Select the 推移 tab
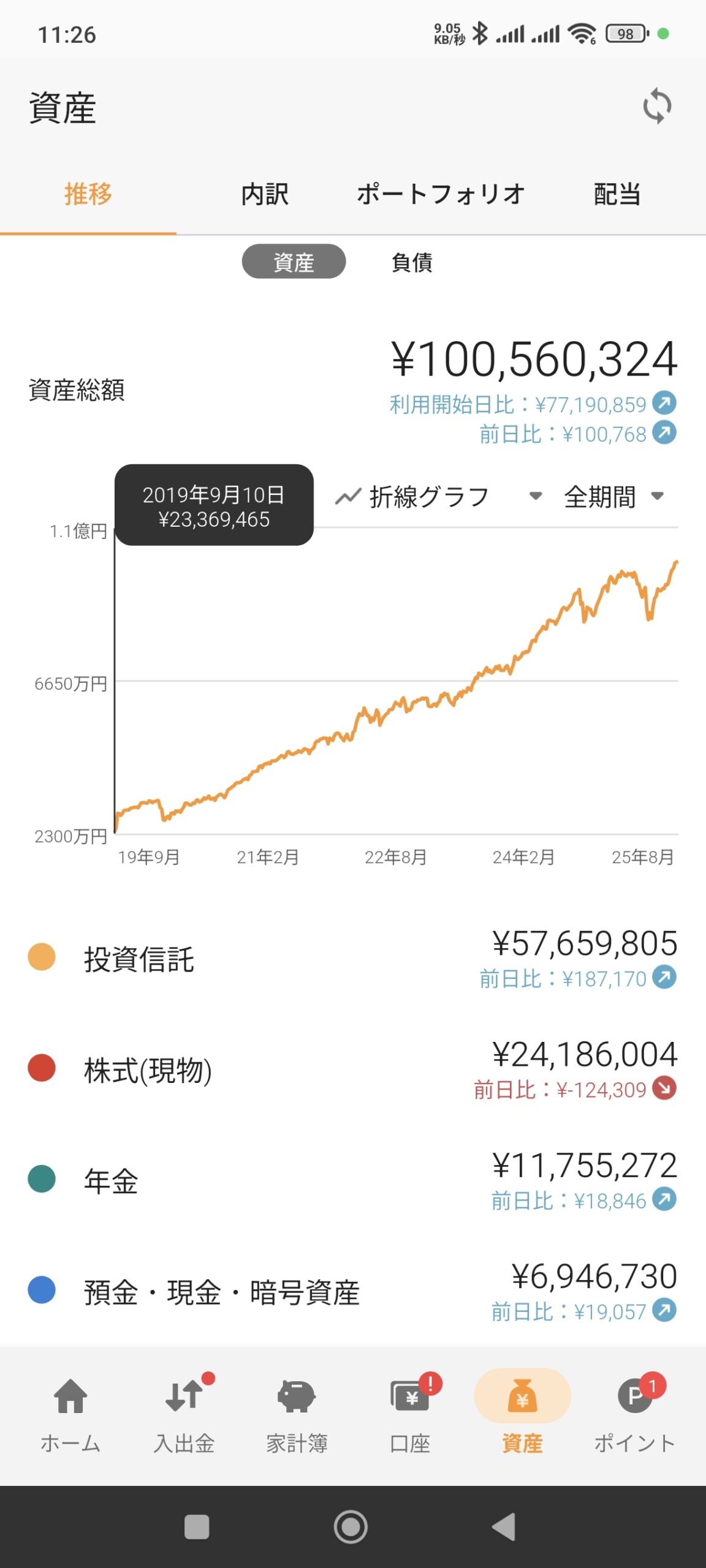Image resolution: width=706 pixels, height=1568 pixels. tap(88, 194)
